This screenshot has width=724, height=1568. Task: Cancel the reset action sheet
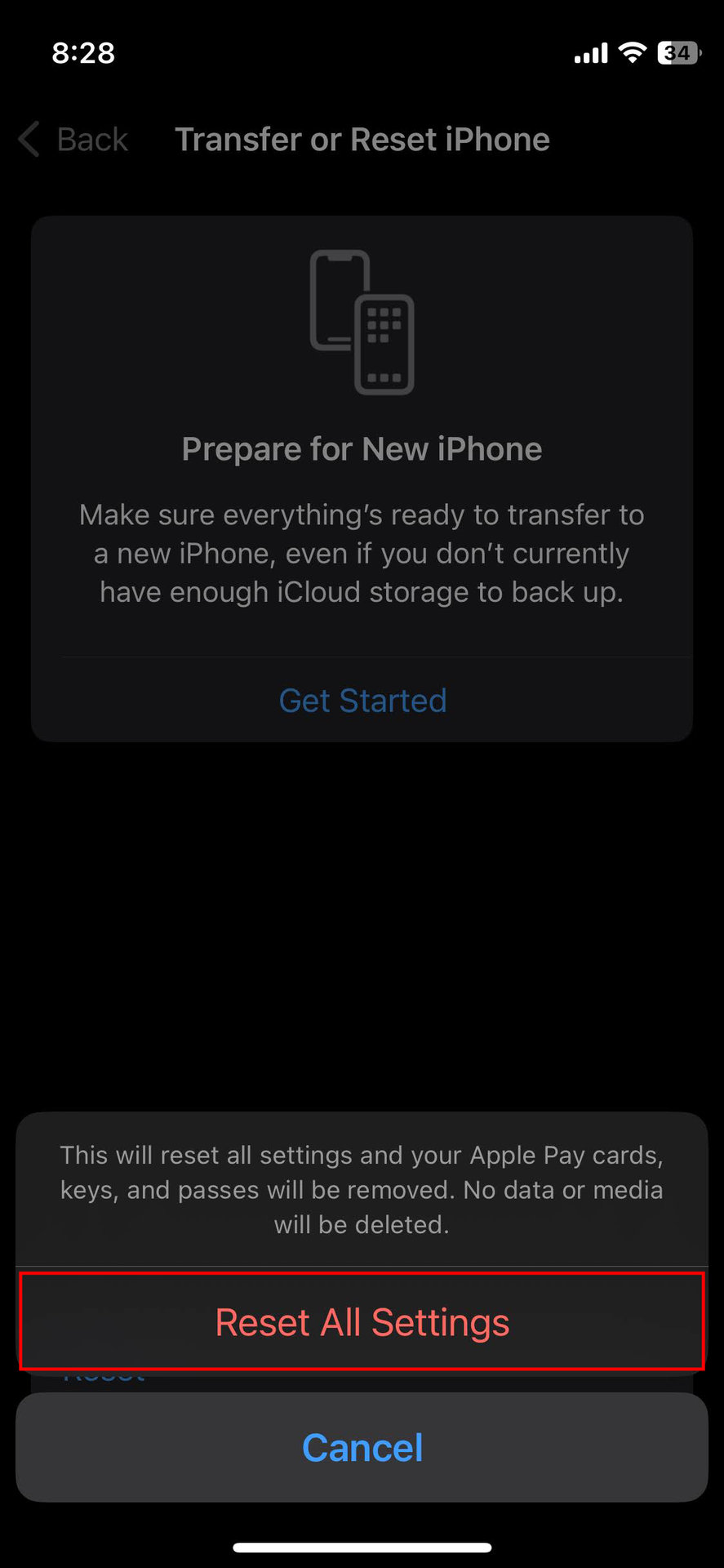(362, 1448)
